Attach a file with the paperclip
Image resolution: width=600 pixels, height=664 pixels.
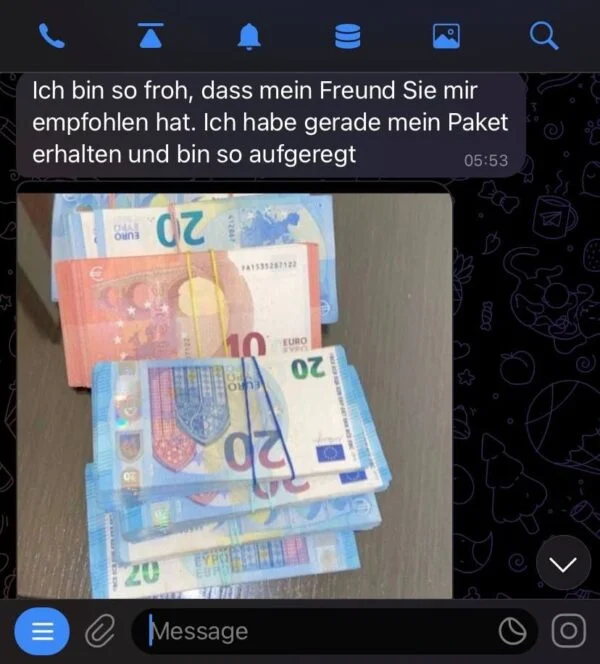pyautogui.click(x=98, y=631)
